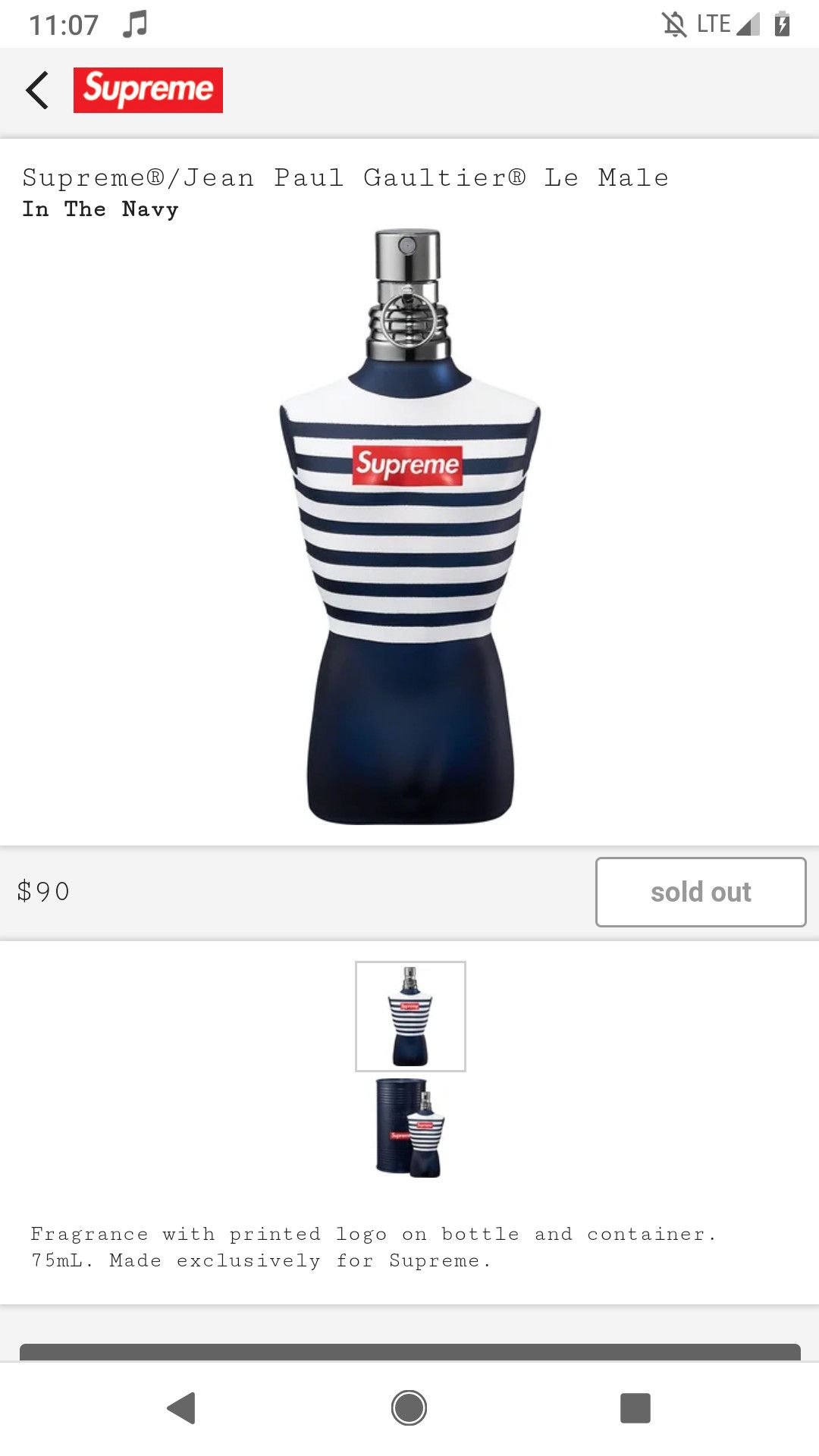Select the bottle with container thumbnail
Viewport: 819px width, 1456px height.
(x=410, y=1128)
